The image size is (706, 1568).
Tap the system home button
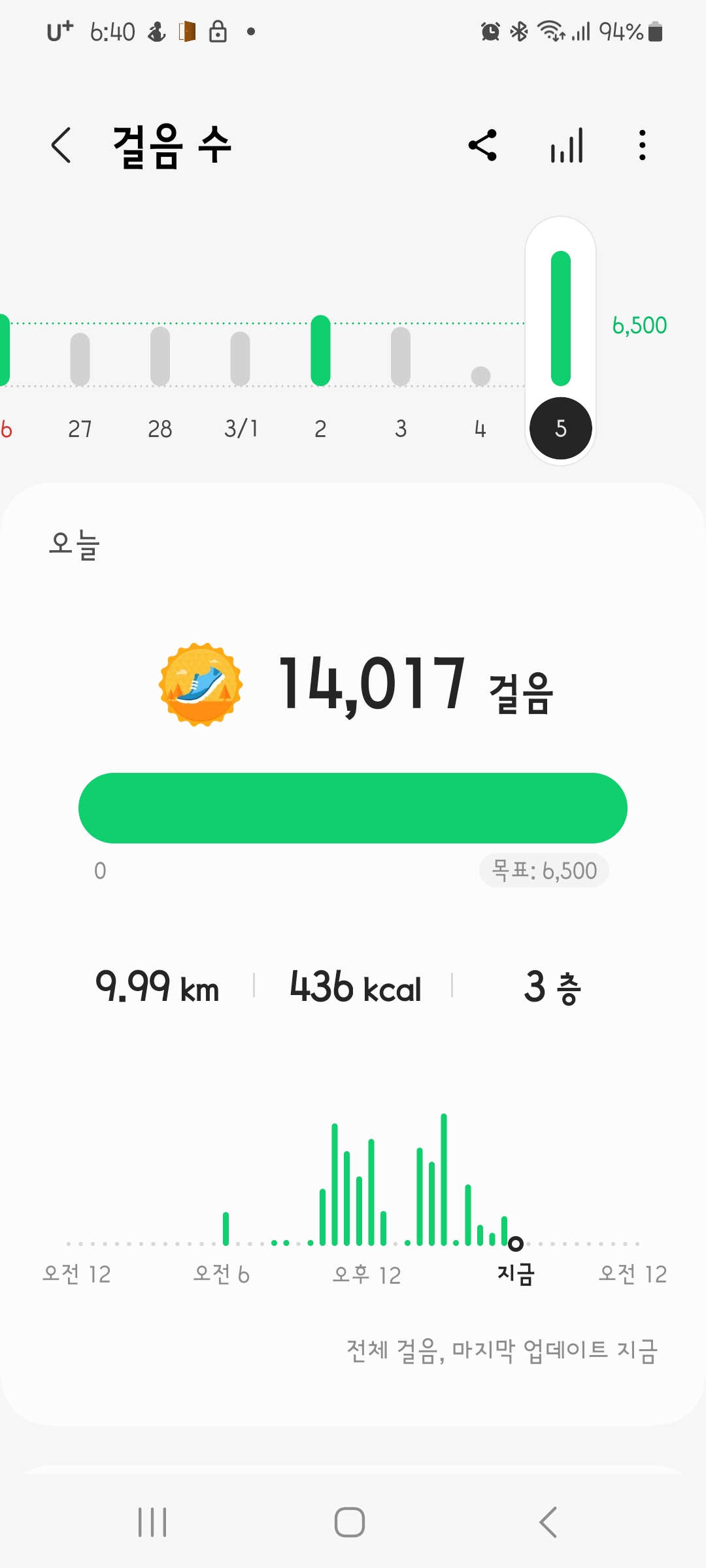click(350, 1522)
